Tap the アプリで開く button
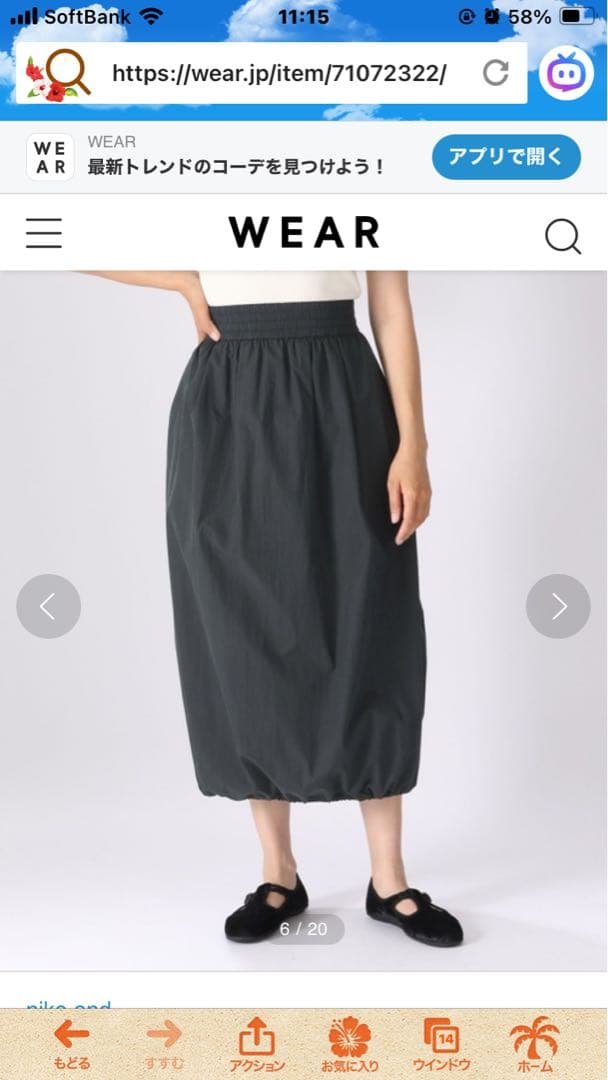The width and height of the screenshot is (608, 1080). (506, 157)
